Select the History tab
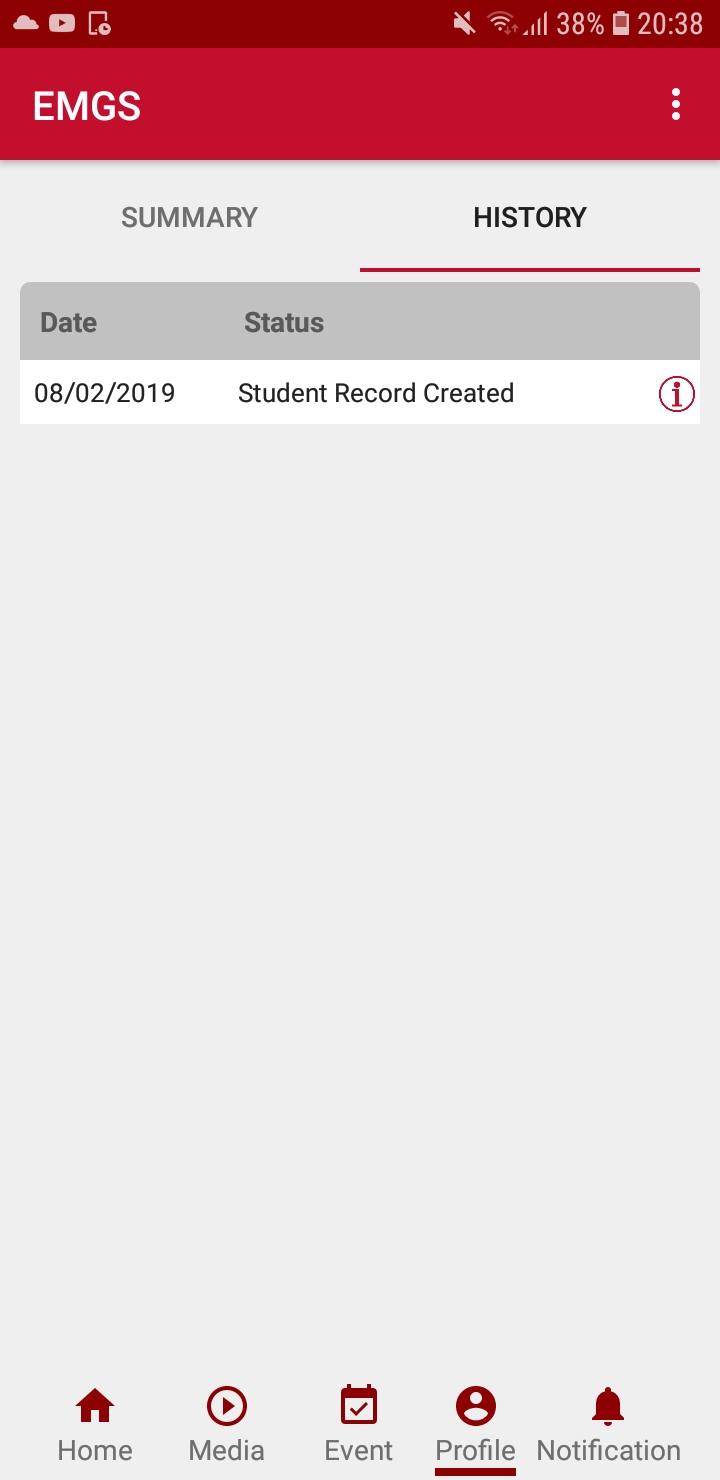 pos(530,218)
